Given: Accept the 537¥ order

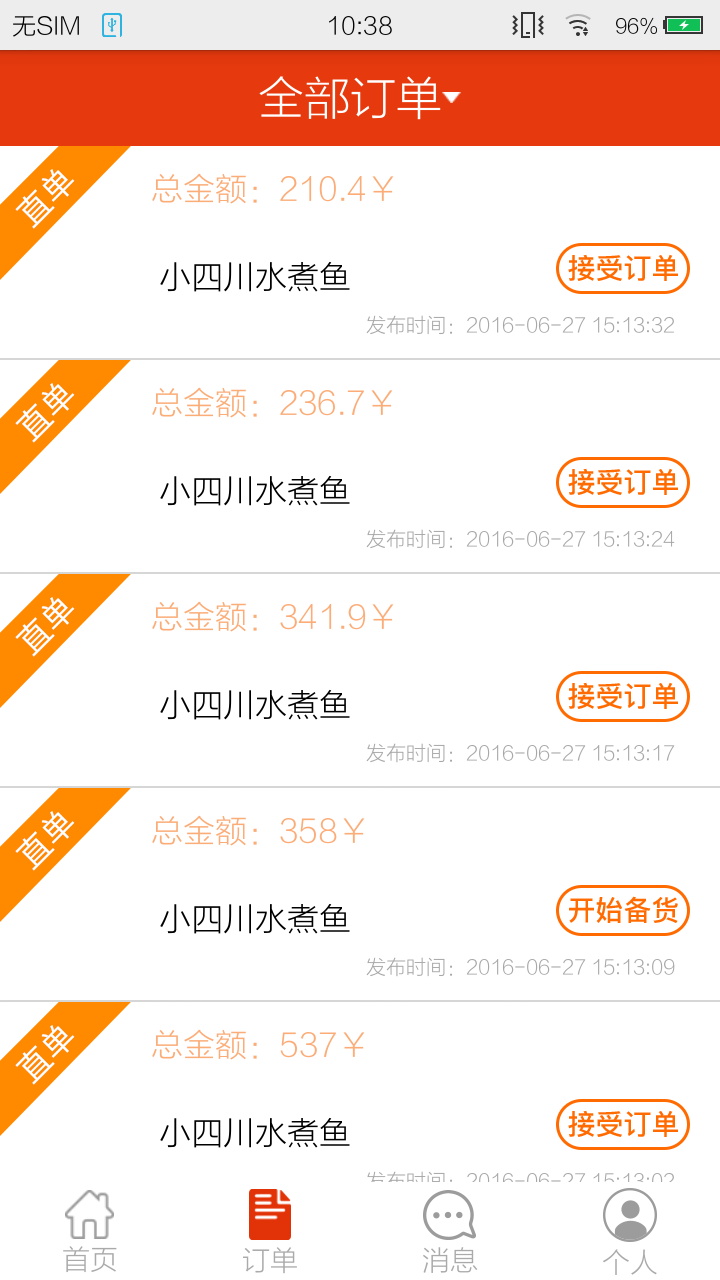Looking at the screenshot, I should (622, 1125).
